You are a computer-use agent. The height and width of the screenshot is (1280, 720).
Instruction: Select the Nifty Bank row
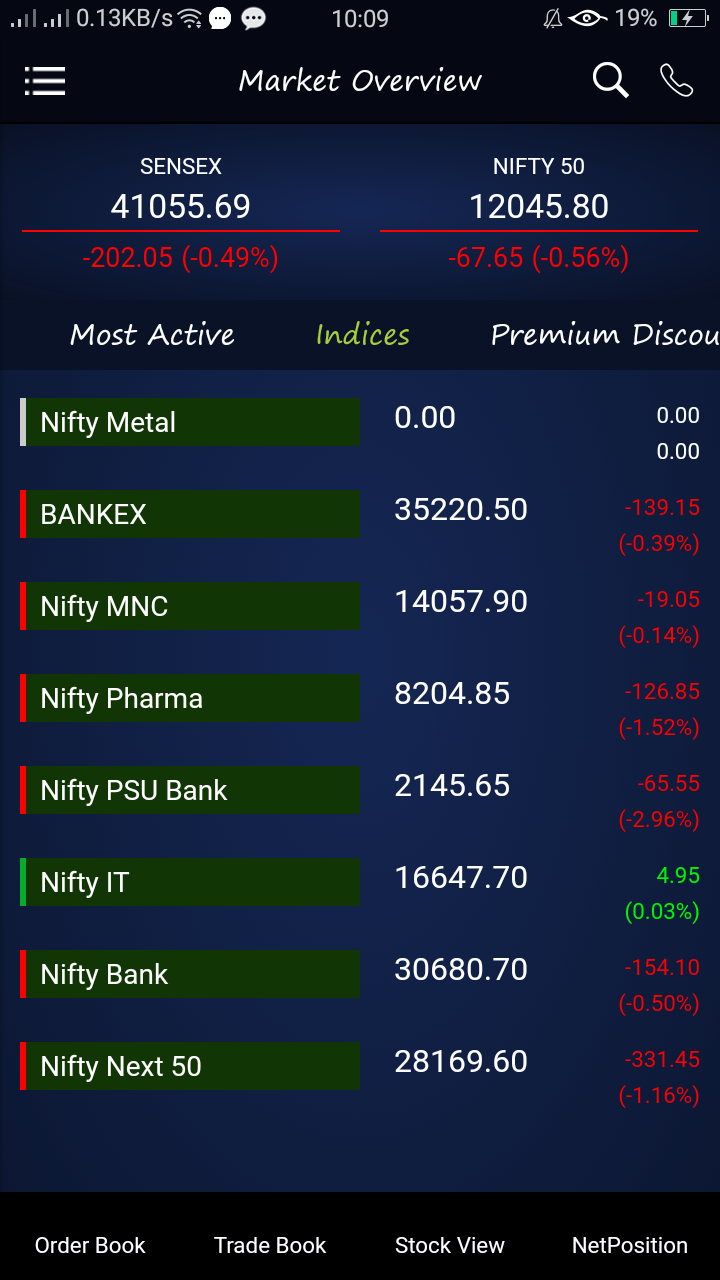click(360, 985)
